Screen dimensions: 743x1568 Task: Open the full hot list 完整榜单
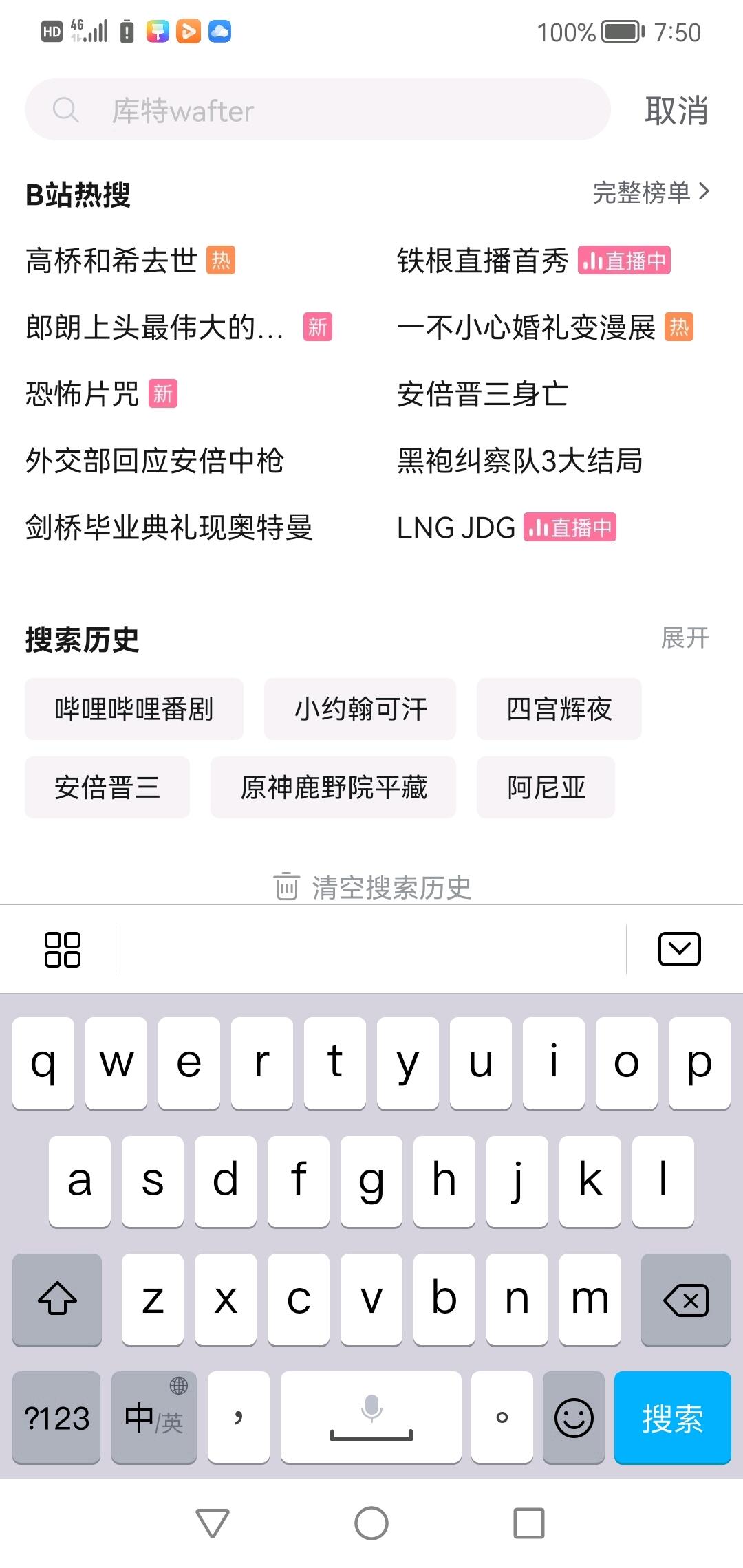click(650, 193)
